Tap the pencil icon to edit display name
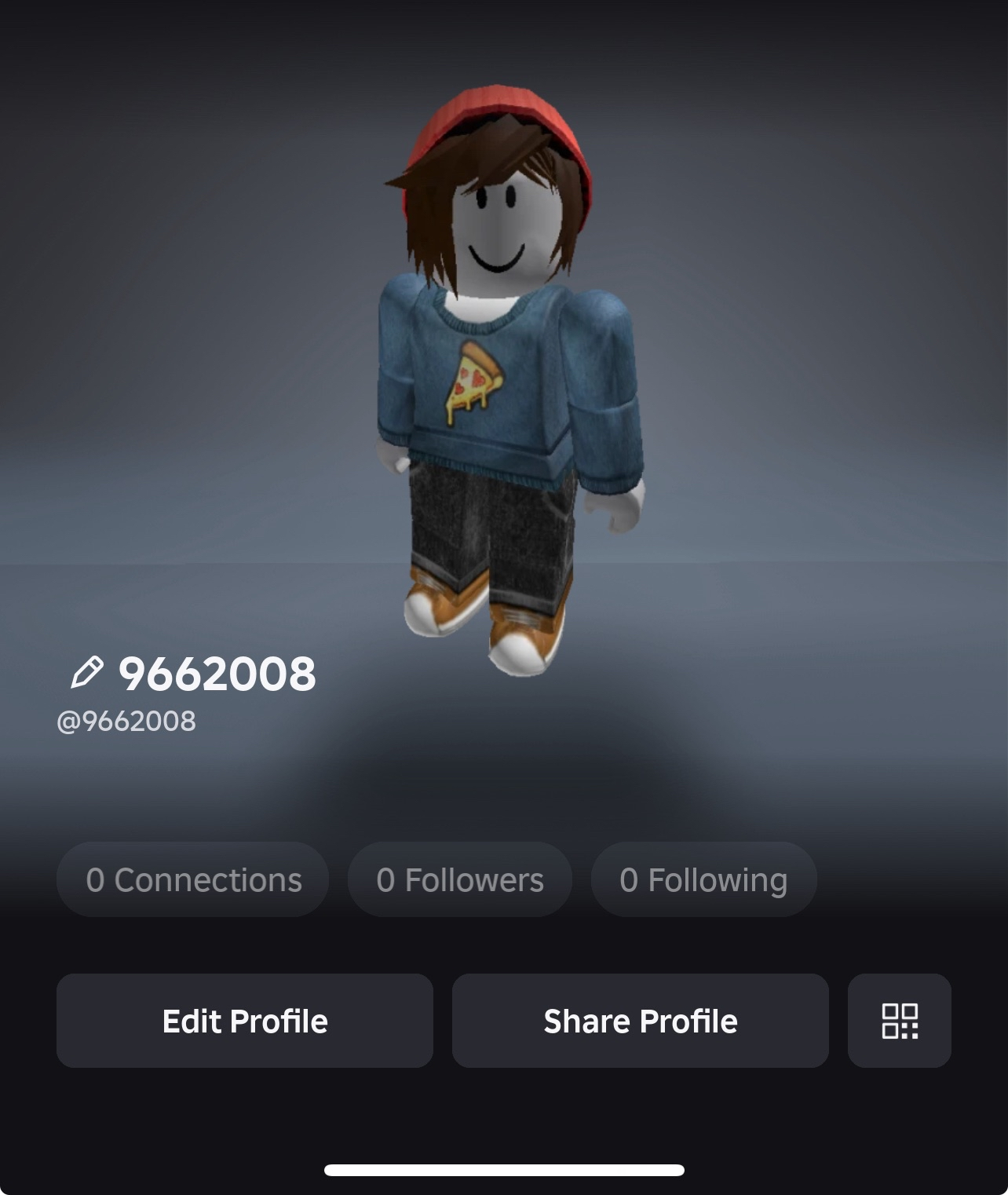 coord(86,674)
